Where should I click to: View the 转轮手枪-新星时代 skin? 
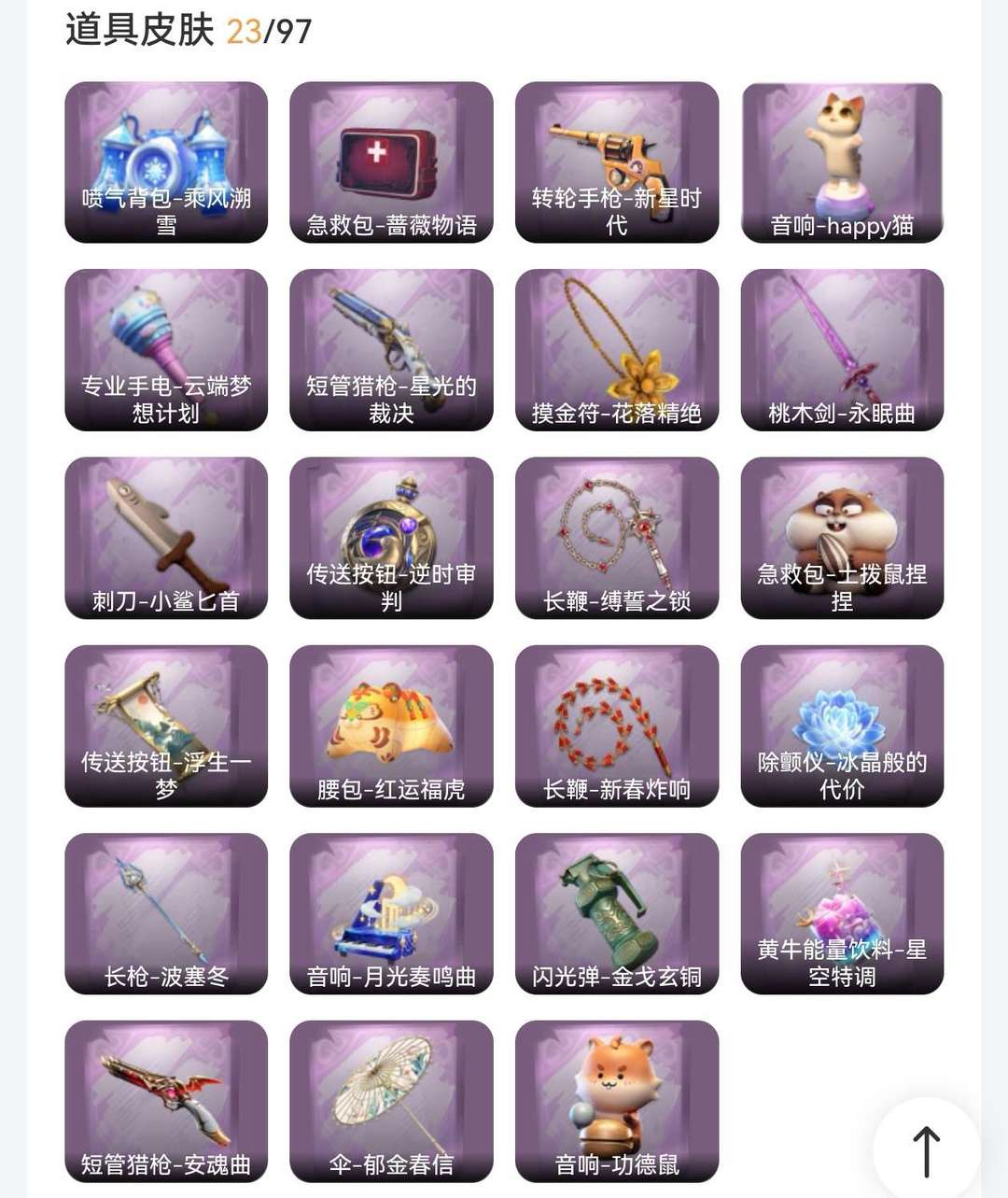coord(617,162)
